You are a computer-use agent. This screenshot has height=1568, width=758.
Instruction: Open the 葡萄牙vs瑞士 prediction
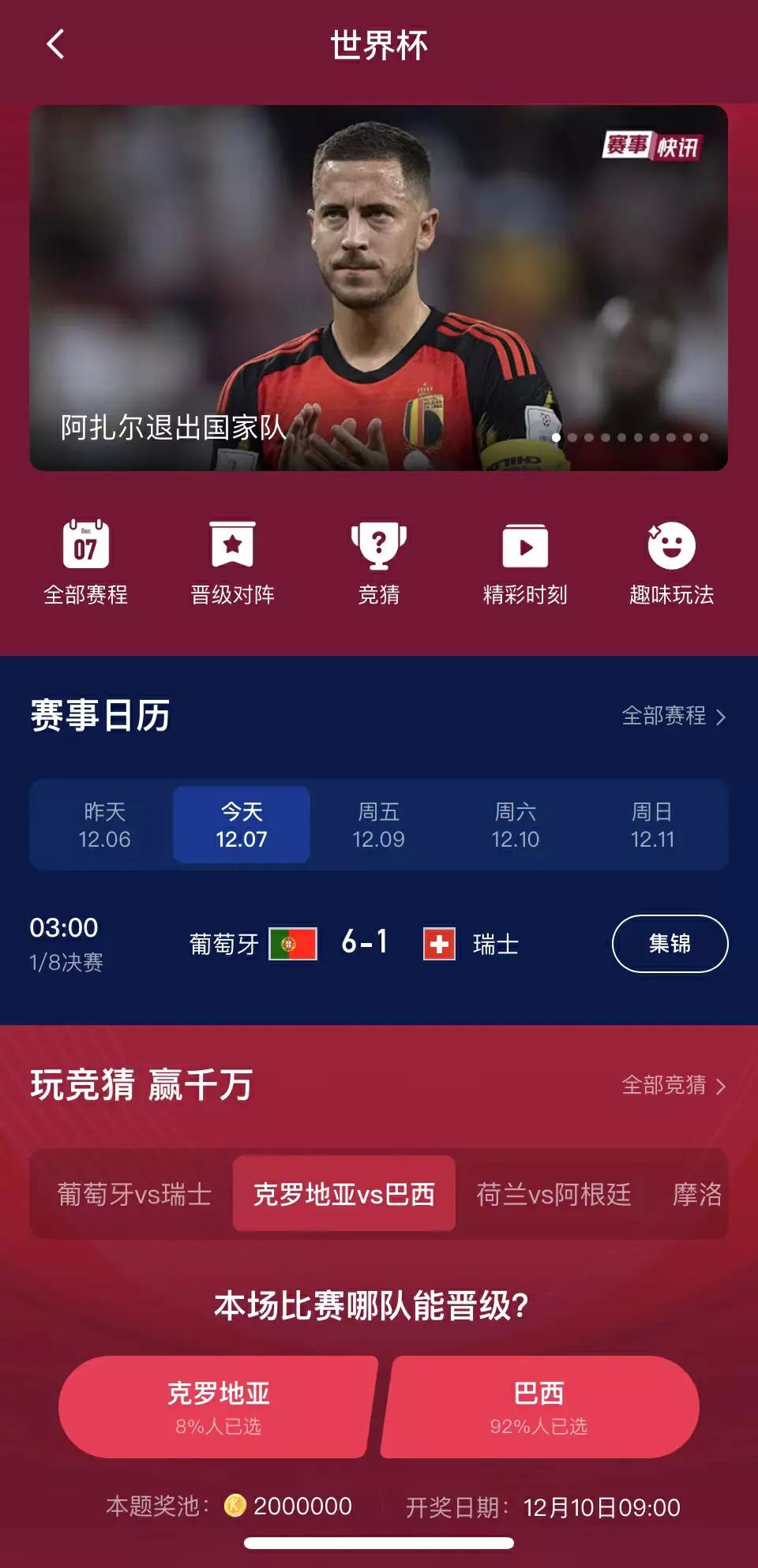(132, 1195)
